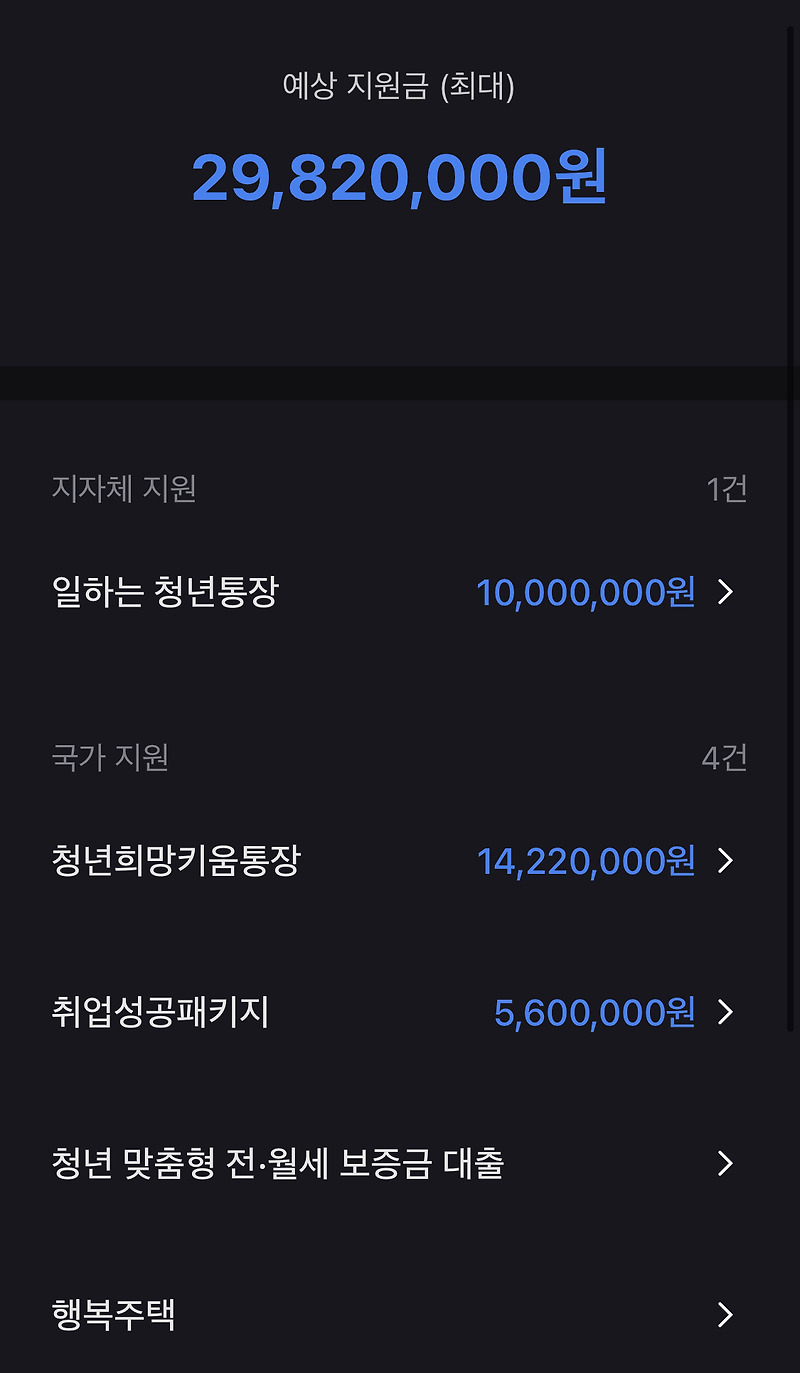800x1373 pixels.
Task: Open the 행복주택 support row
Action: [x=398, y=1314]
